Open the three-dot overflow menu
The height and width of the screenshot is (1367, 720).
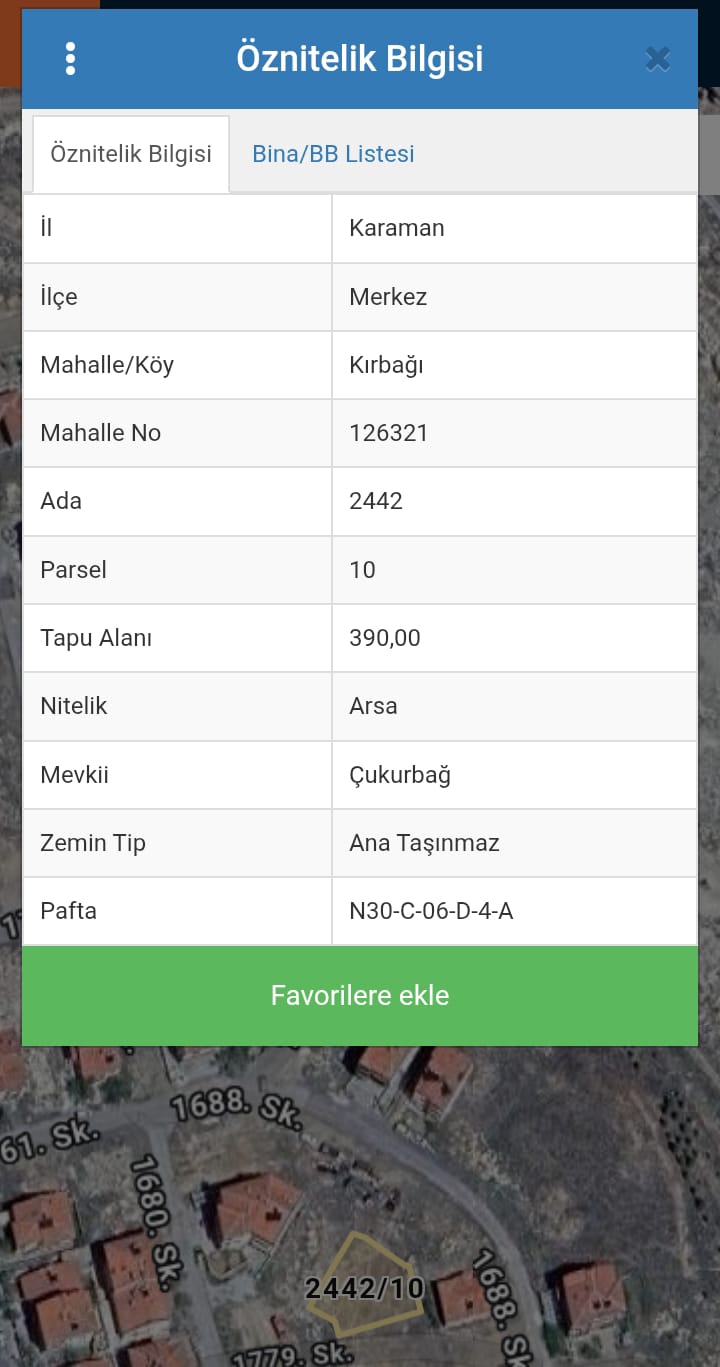[x=70, y=59]
